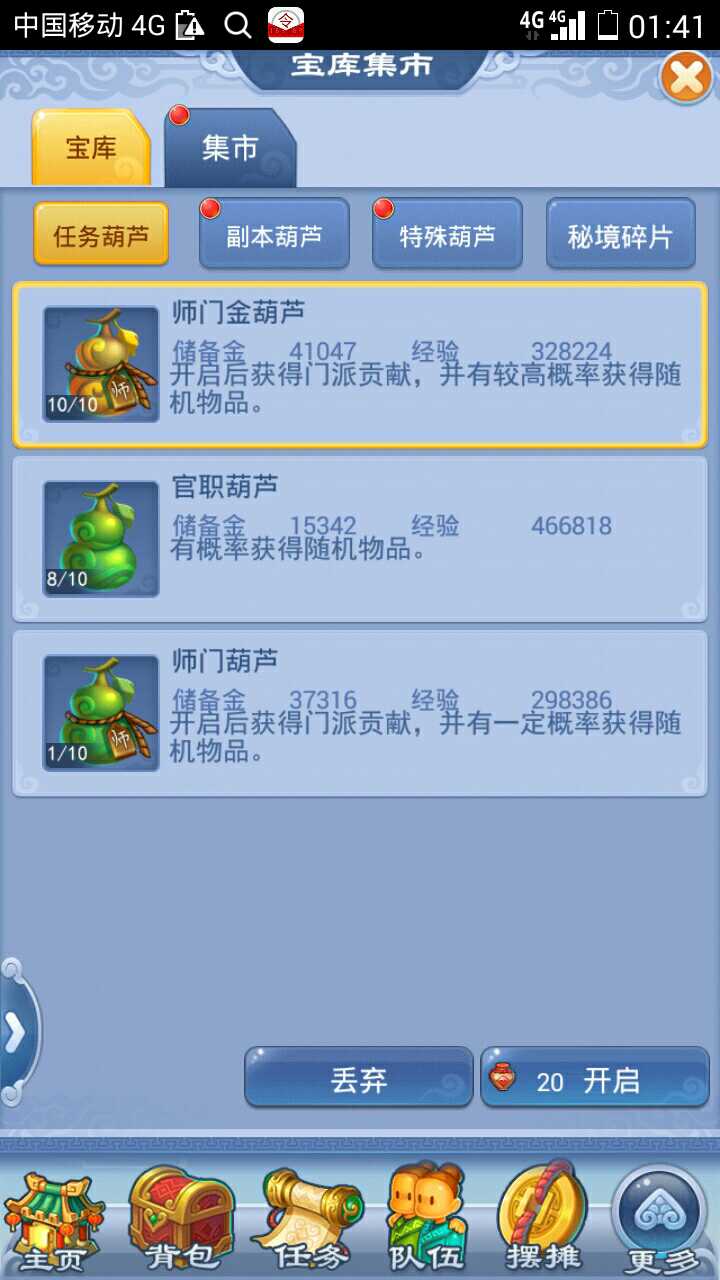
Task: Select the 官职葫芦 item
Action: (x=360, y=538)
